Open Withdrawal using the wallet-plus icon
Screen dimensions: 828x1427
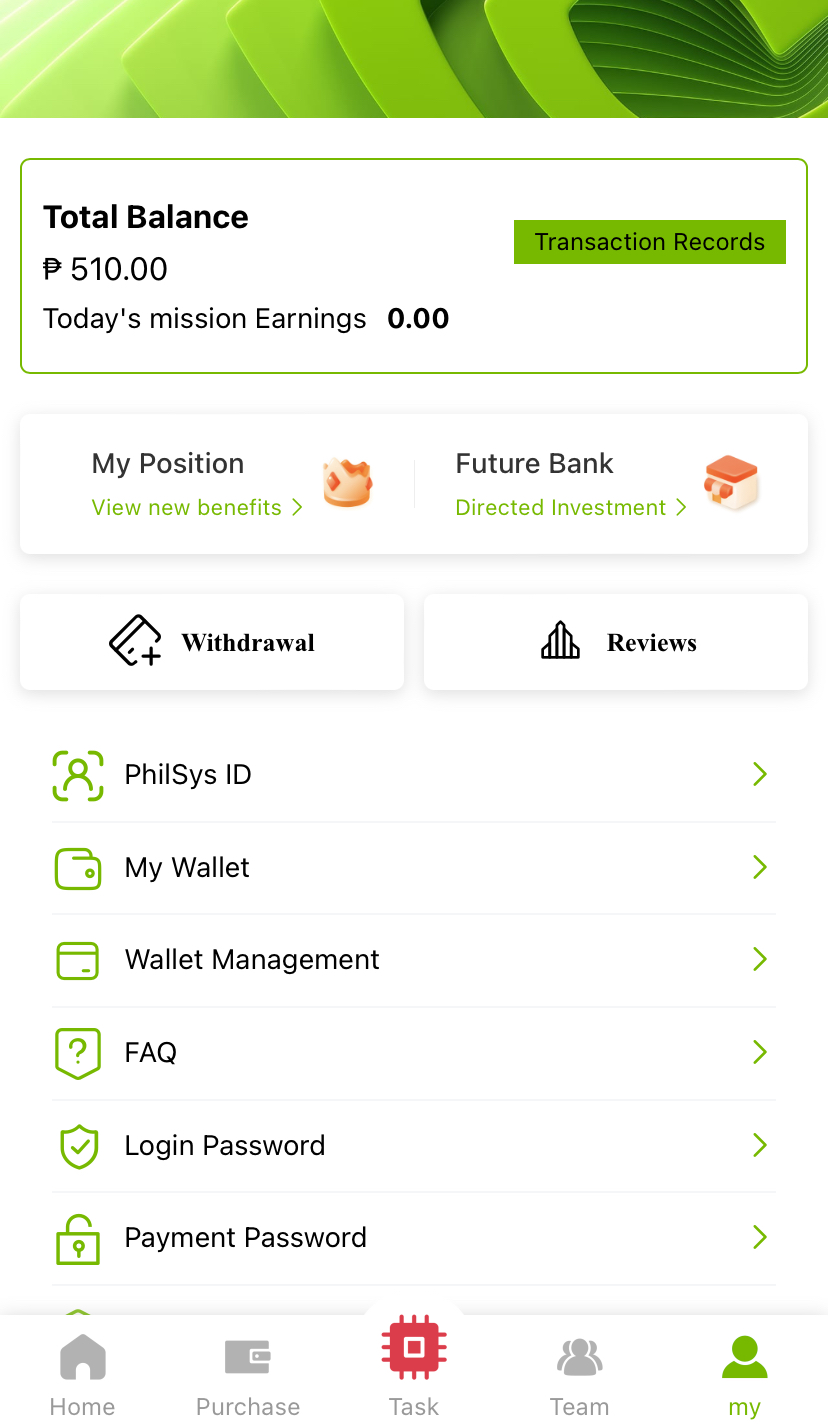[134, 641]
